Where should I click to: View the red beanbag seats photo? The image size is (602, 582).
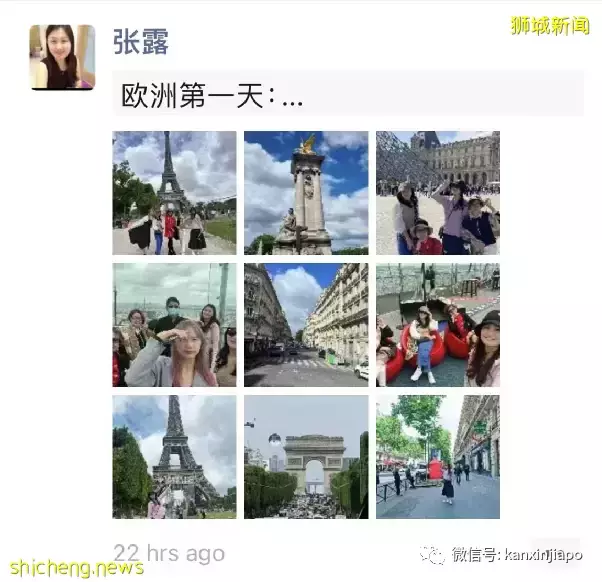click(437, 325)
